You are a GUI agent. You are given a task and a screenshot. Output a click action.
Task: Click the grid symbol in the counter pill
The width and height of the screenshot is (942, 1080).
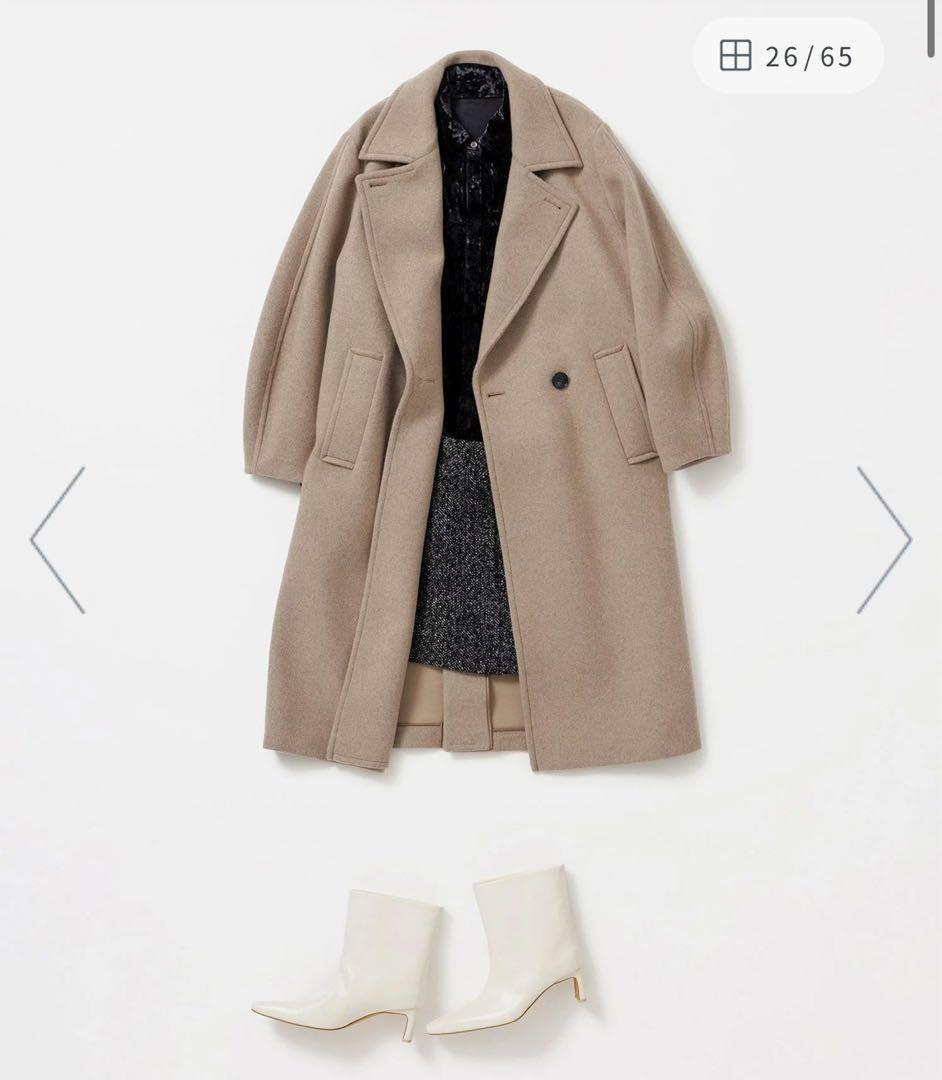736,57
